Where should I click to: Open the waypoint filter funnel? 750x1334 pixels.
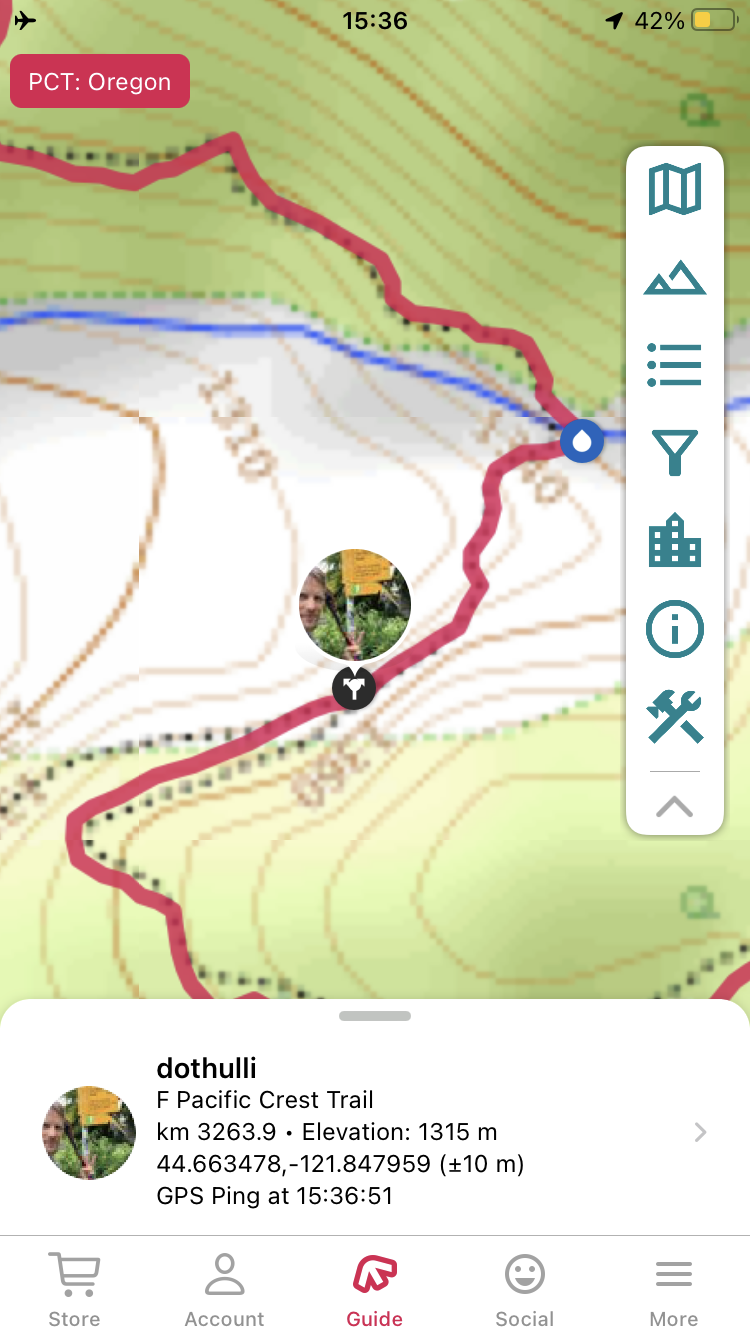(x=675, y=452)
